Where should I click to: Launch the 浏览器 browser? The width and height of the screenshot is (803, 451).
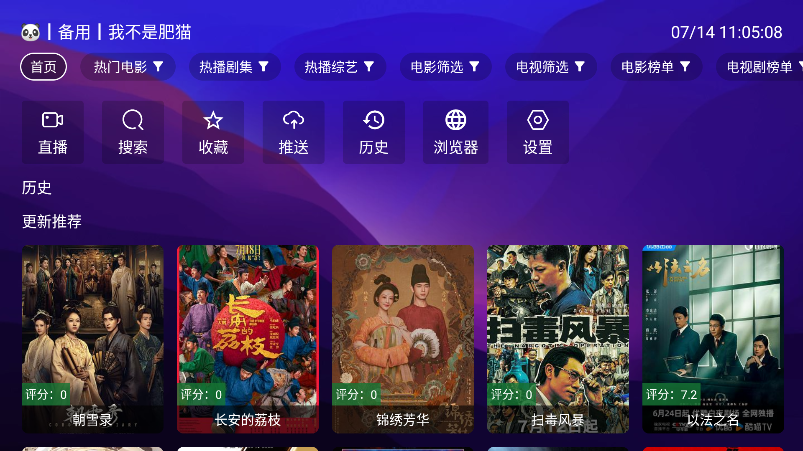(455, 133)
